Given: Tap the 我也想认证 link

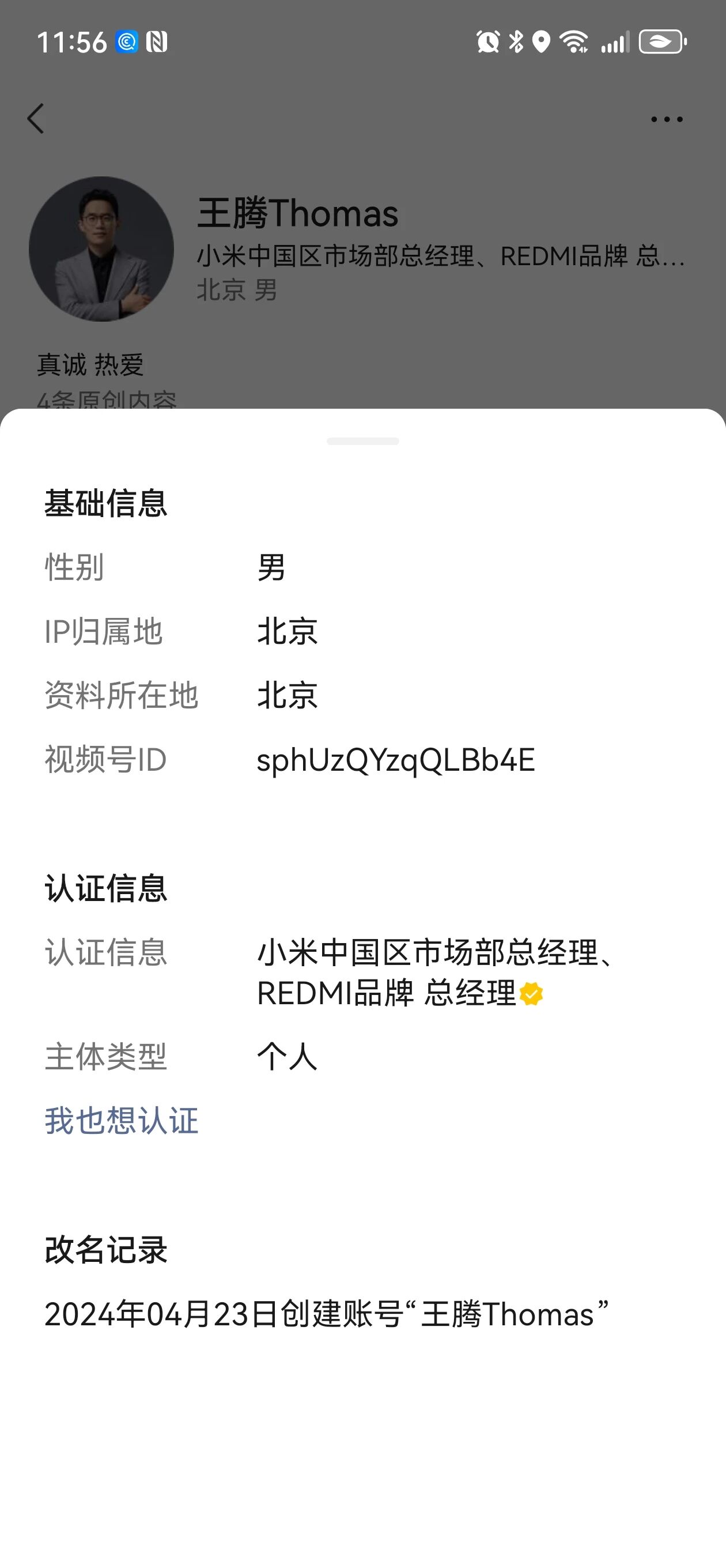Looking at the screenshot, I should [121, 1121].
